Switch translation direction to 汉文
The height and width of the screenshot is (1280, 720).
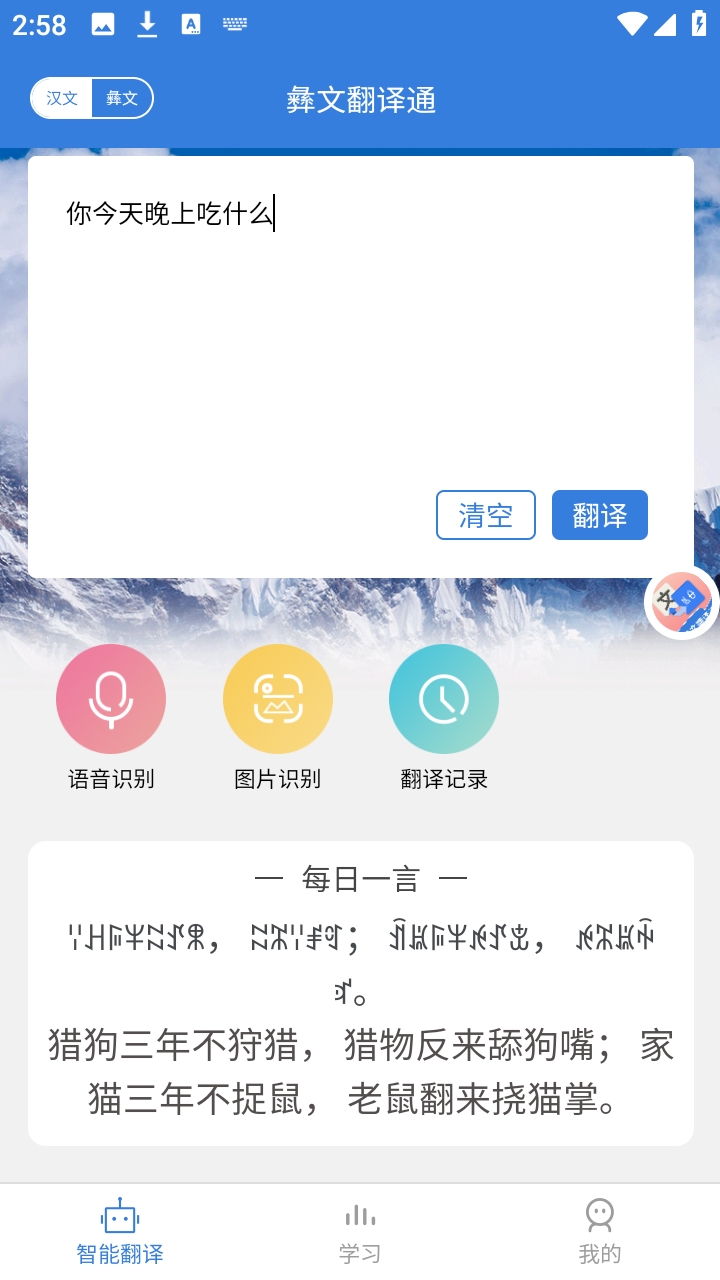tap(62, 99)
